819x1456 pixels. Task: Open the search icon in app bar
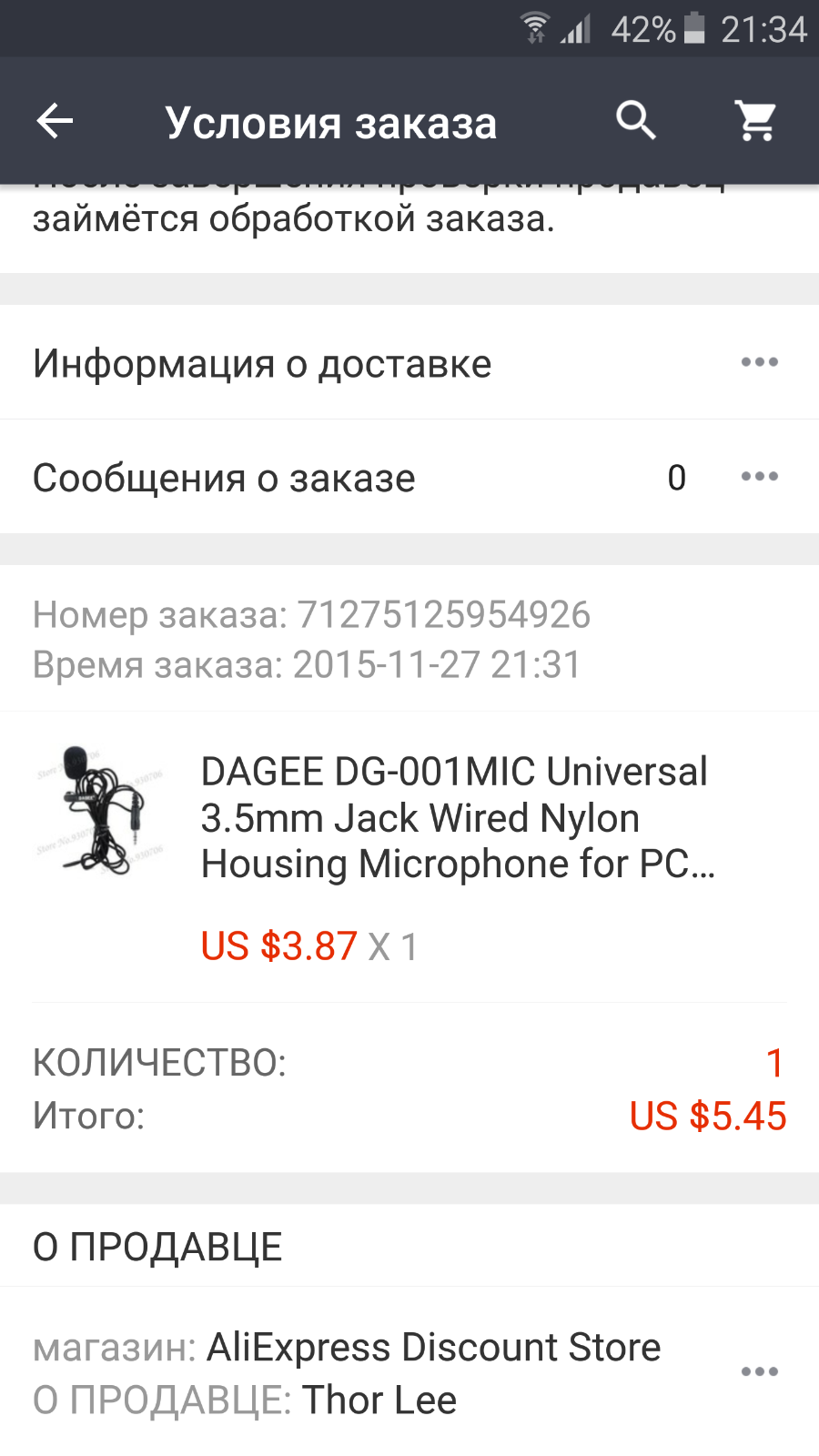(x=635, y=120)
